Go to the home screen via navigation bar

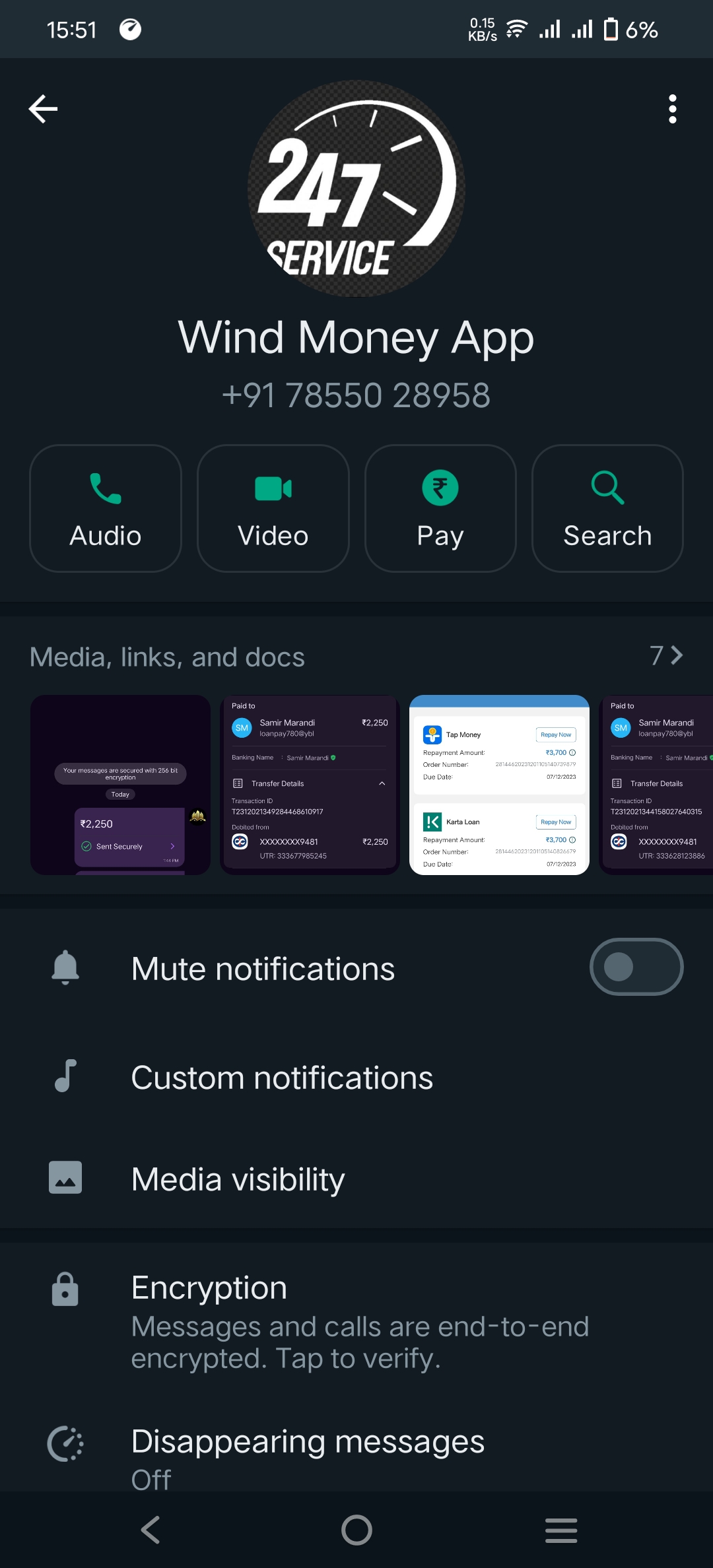[356, 1530]
